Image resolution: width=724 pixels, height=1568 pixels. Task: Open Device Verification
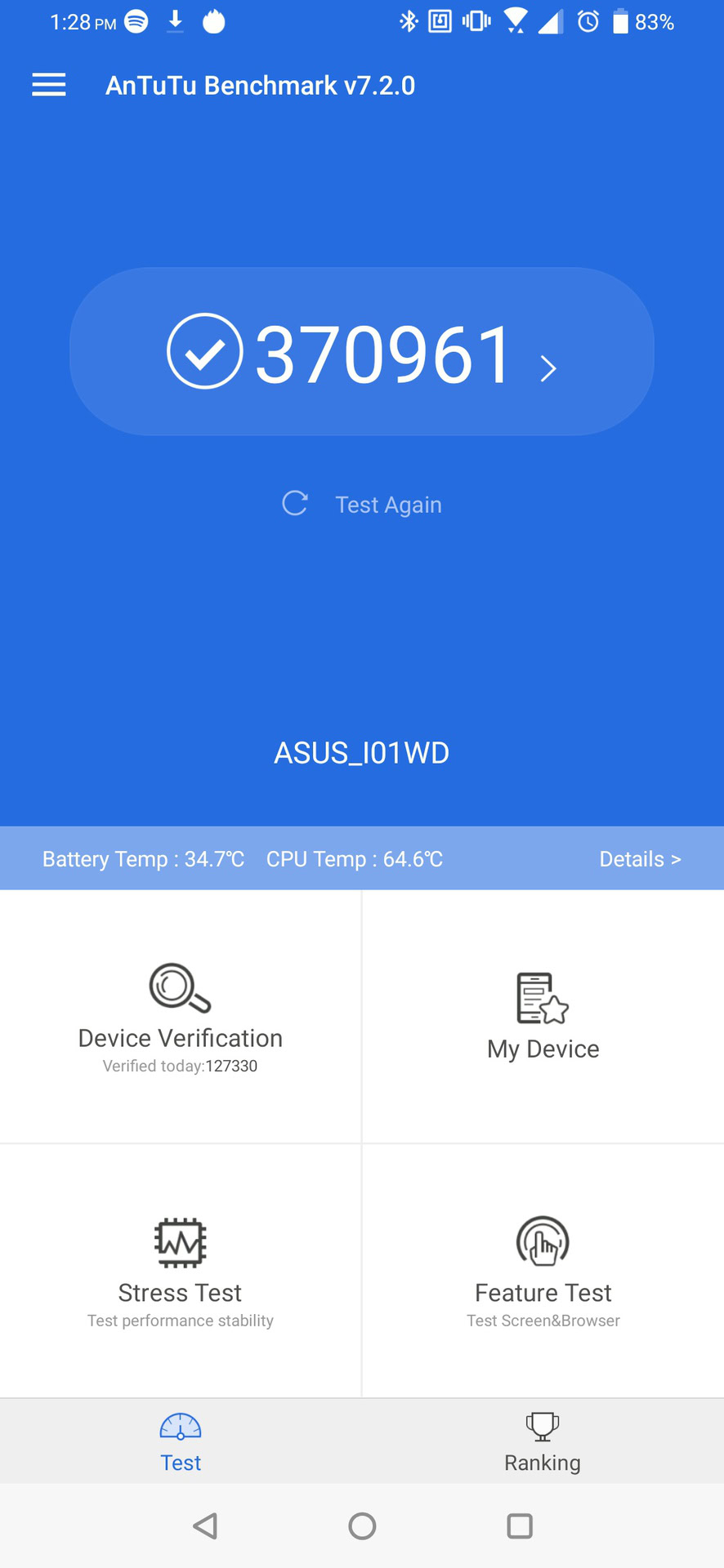[181, 1017]
